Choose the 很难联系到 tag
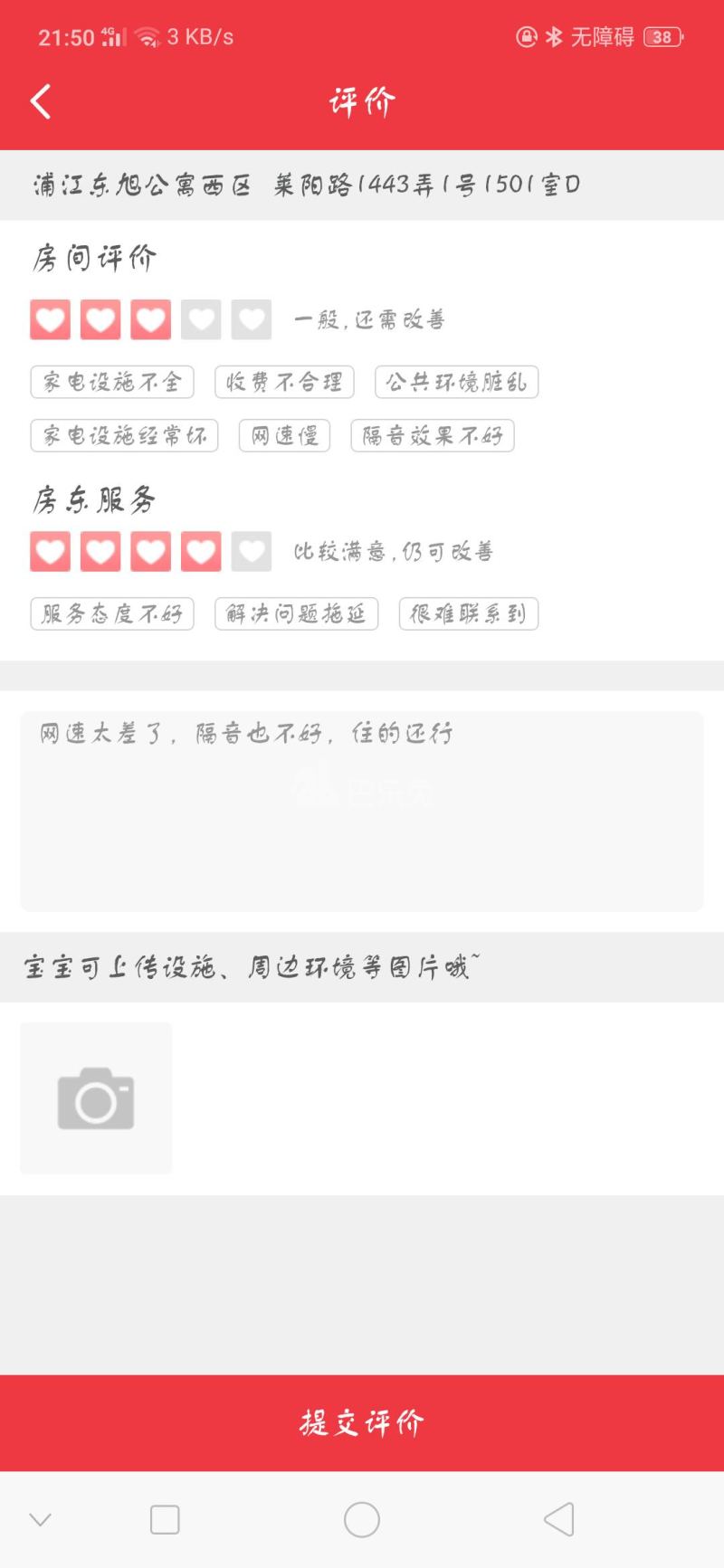The image size is (724, 1568). (469, 614)
